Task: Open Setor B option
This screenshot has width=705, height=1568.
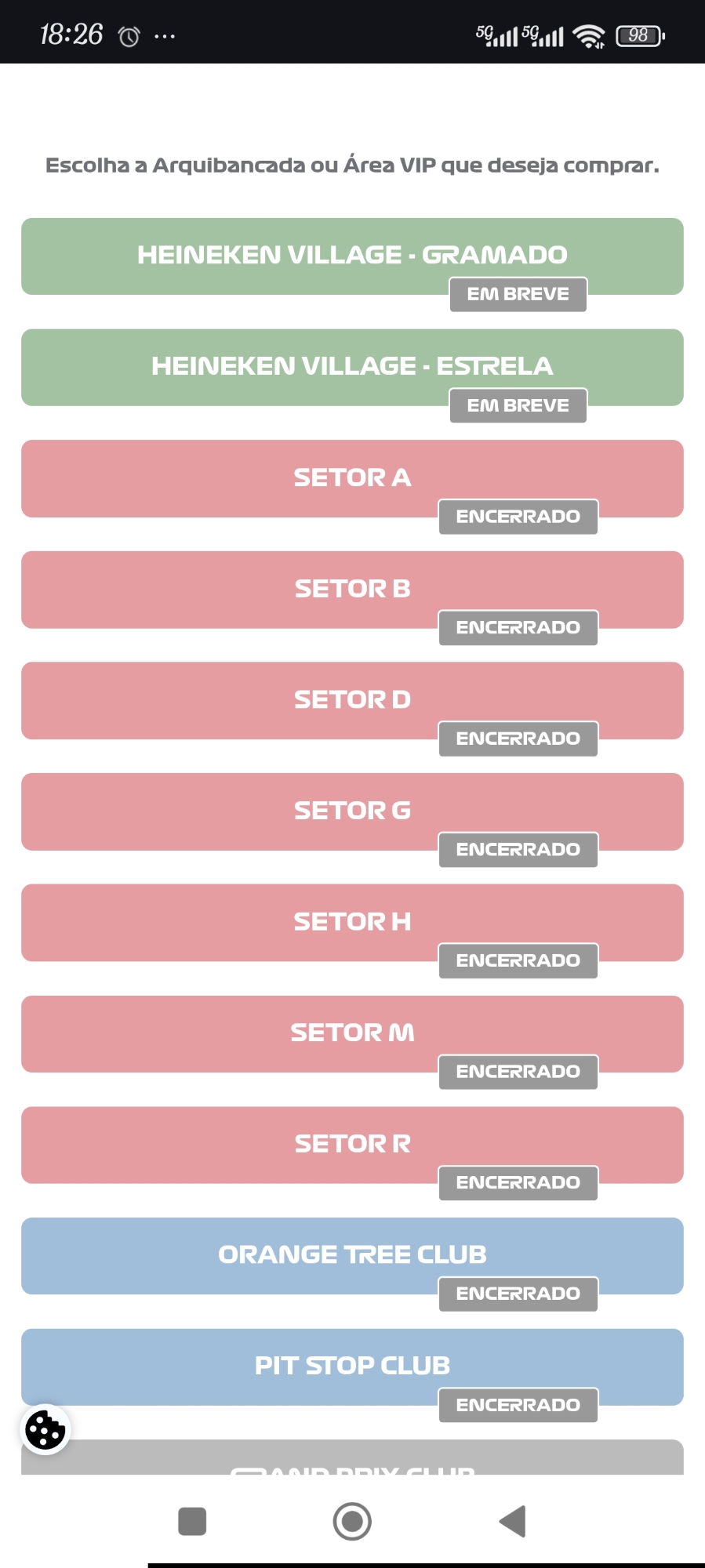Action: tap(352, 590)
